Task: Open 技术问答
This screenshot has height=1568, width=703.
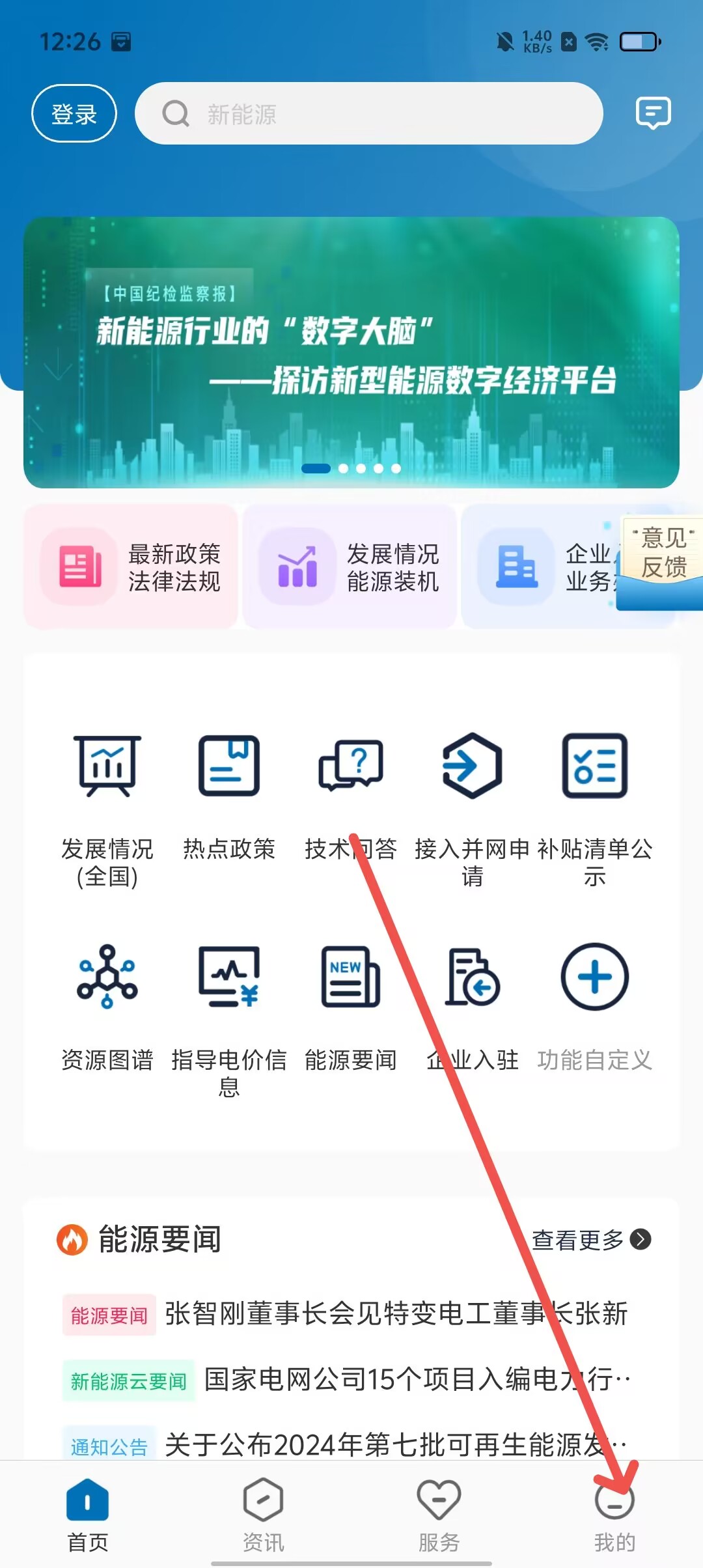Action: pyautogui.click(x=350, y=794)
